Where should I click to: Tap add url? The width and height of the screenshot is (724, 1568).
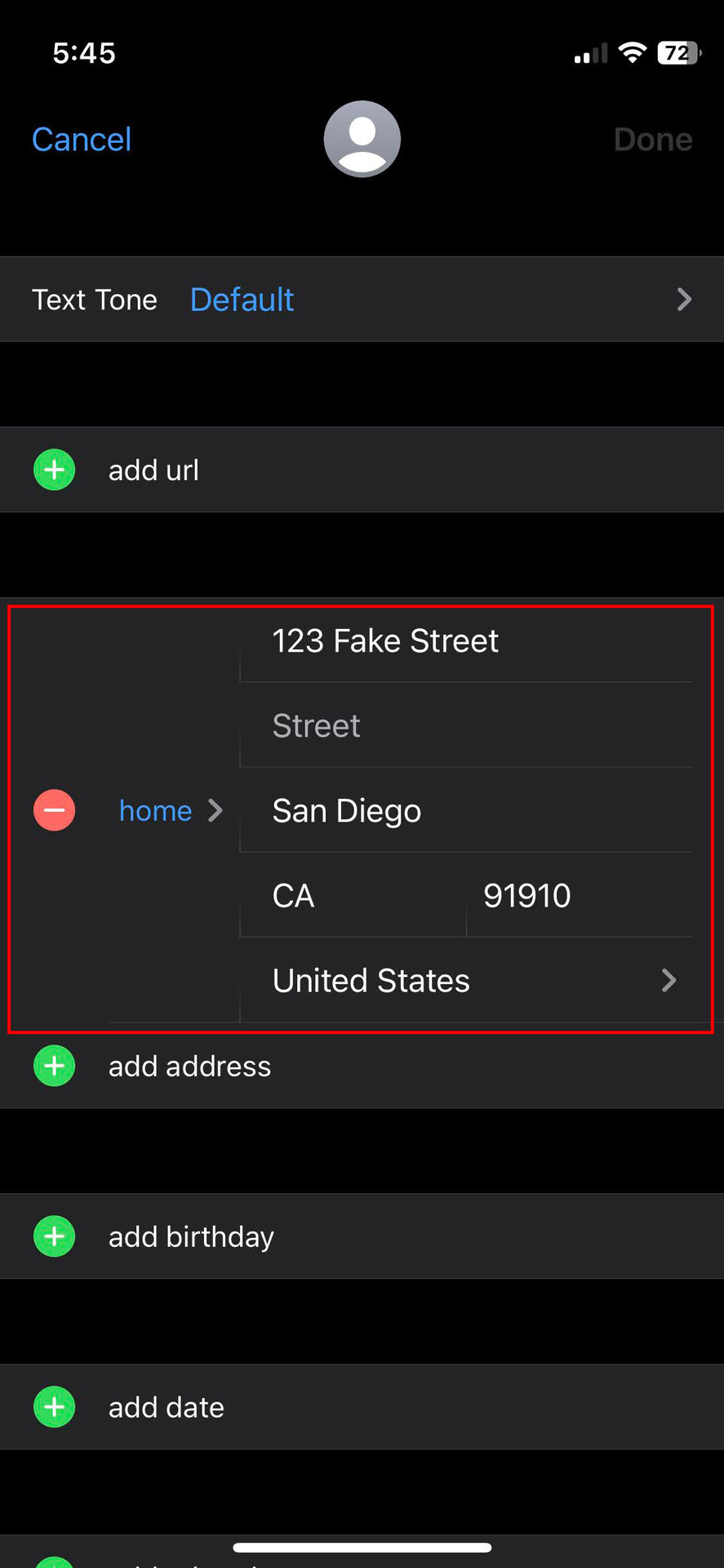(153, 470)
